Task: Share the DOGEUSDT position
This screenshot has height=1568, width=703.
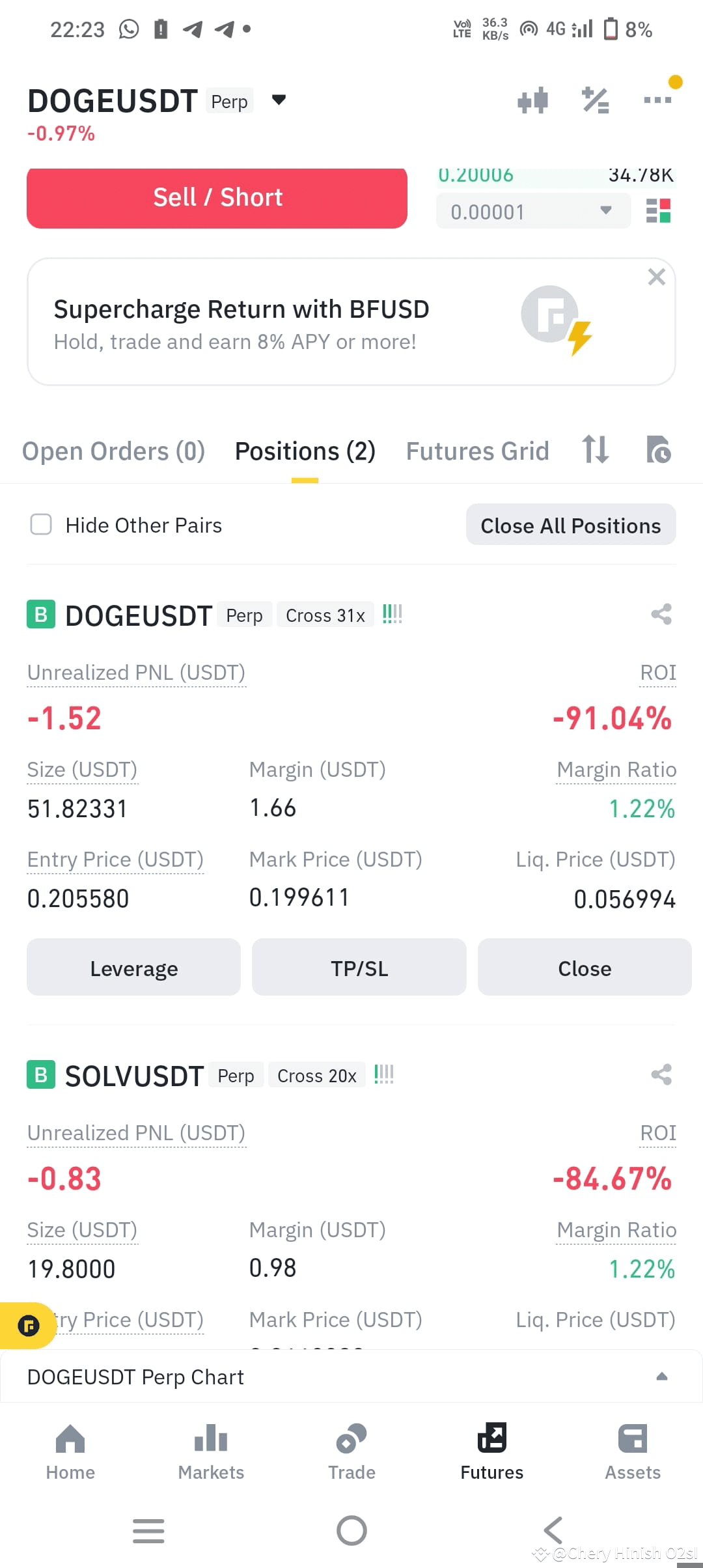Action: pyautogui.click(x=661, y=614)
